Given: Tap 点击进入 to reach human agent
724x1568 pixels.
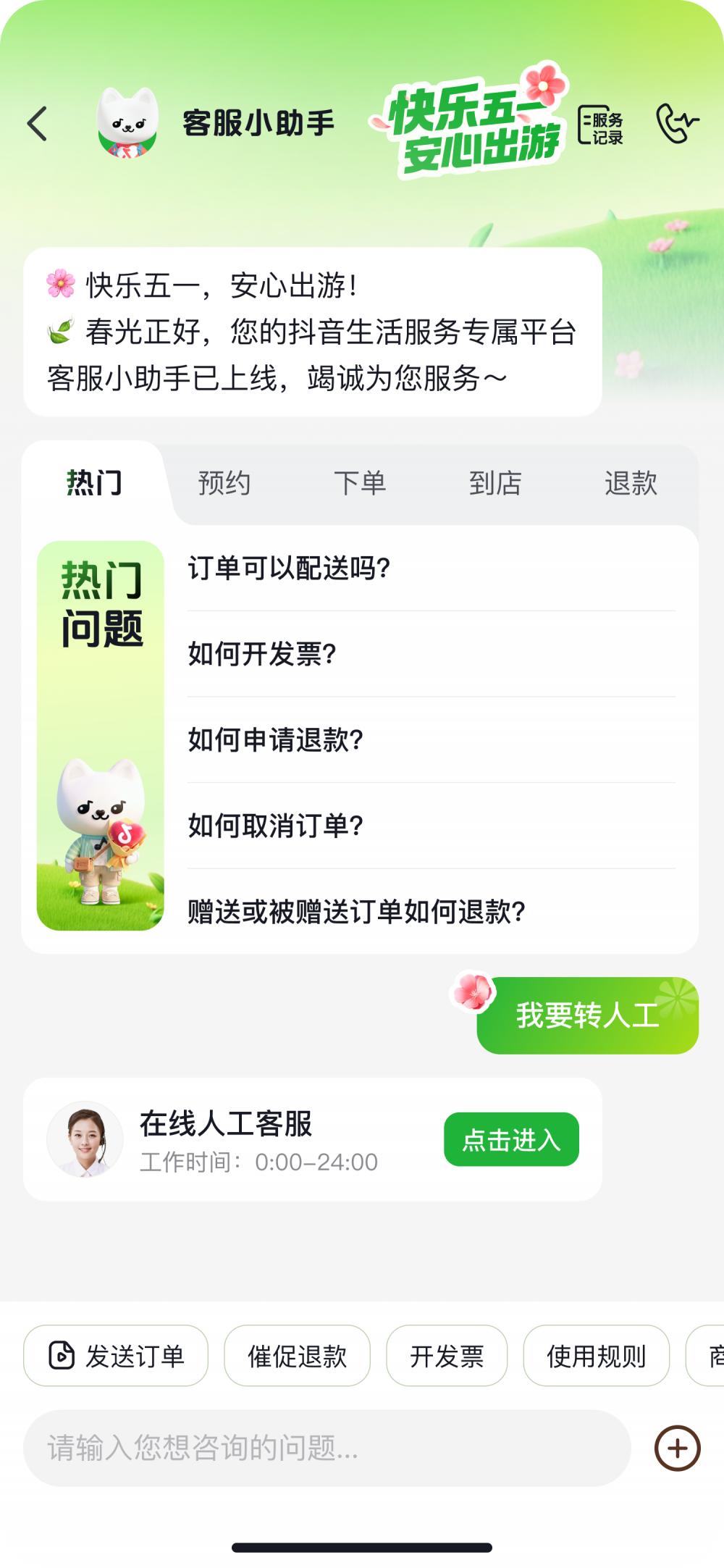Looking at the screenshot, I should click(x=511, y=1139).
